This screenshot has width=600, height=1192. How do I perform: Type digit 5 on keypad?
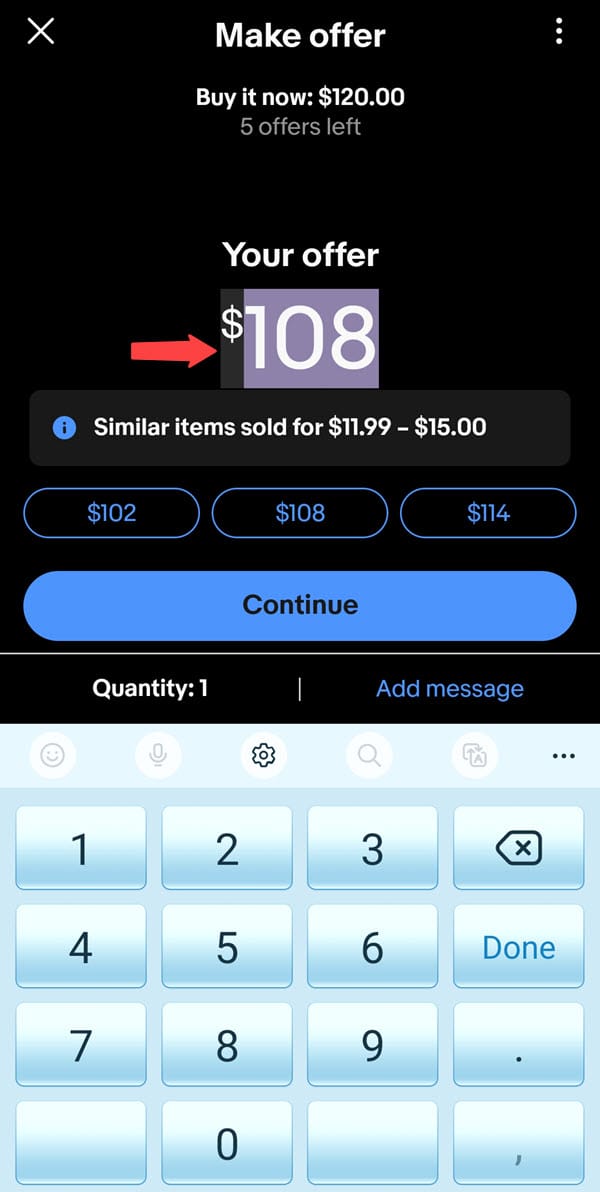click(227, 947)
